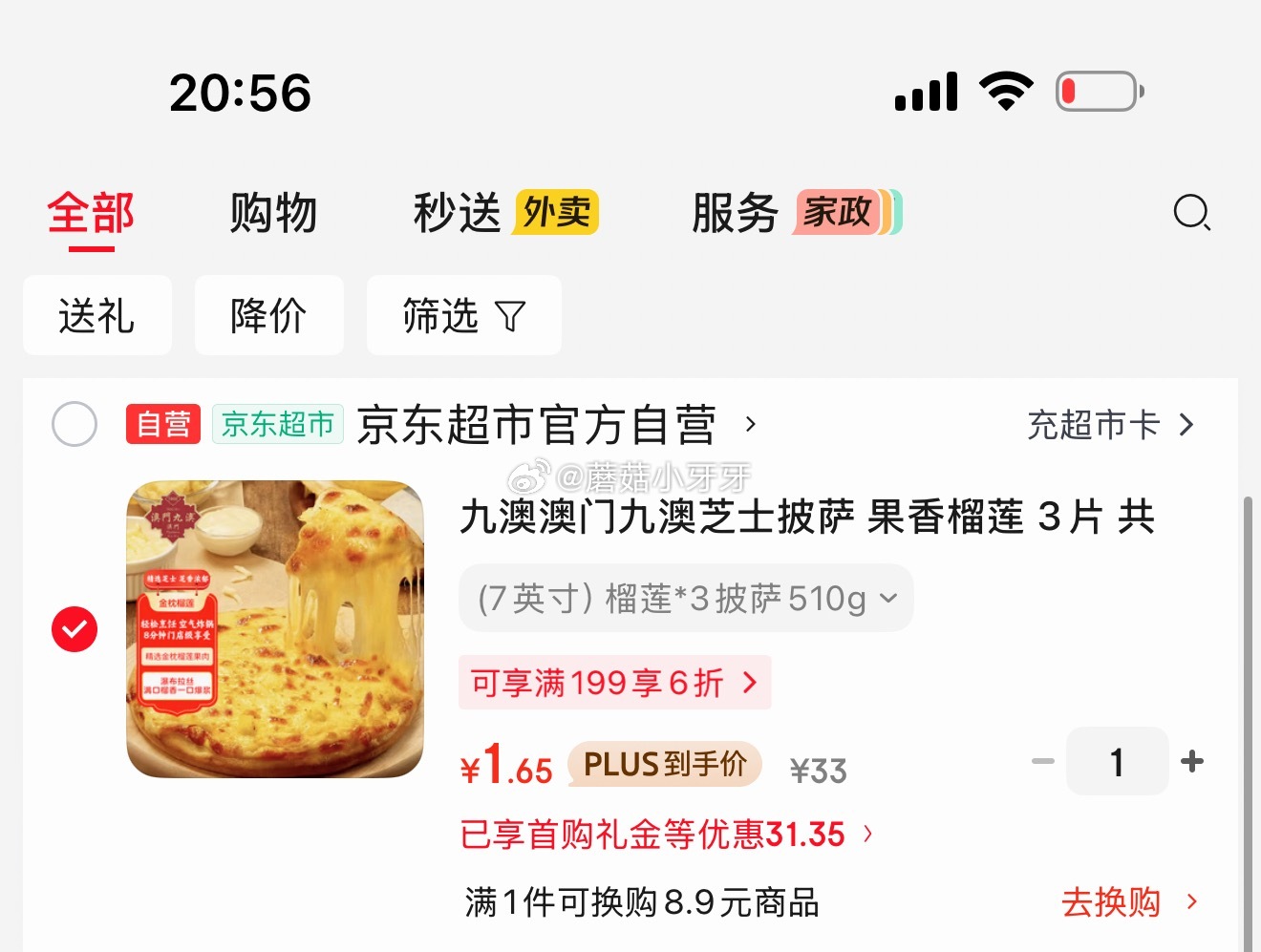Switch to the 购物 tab

273,214
